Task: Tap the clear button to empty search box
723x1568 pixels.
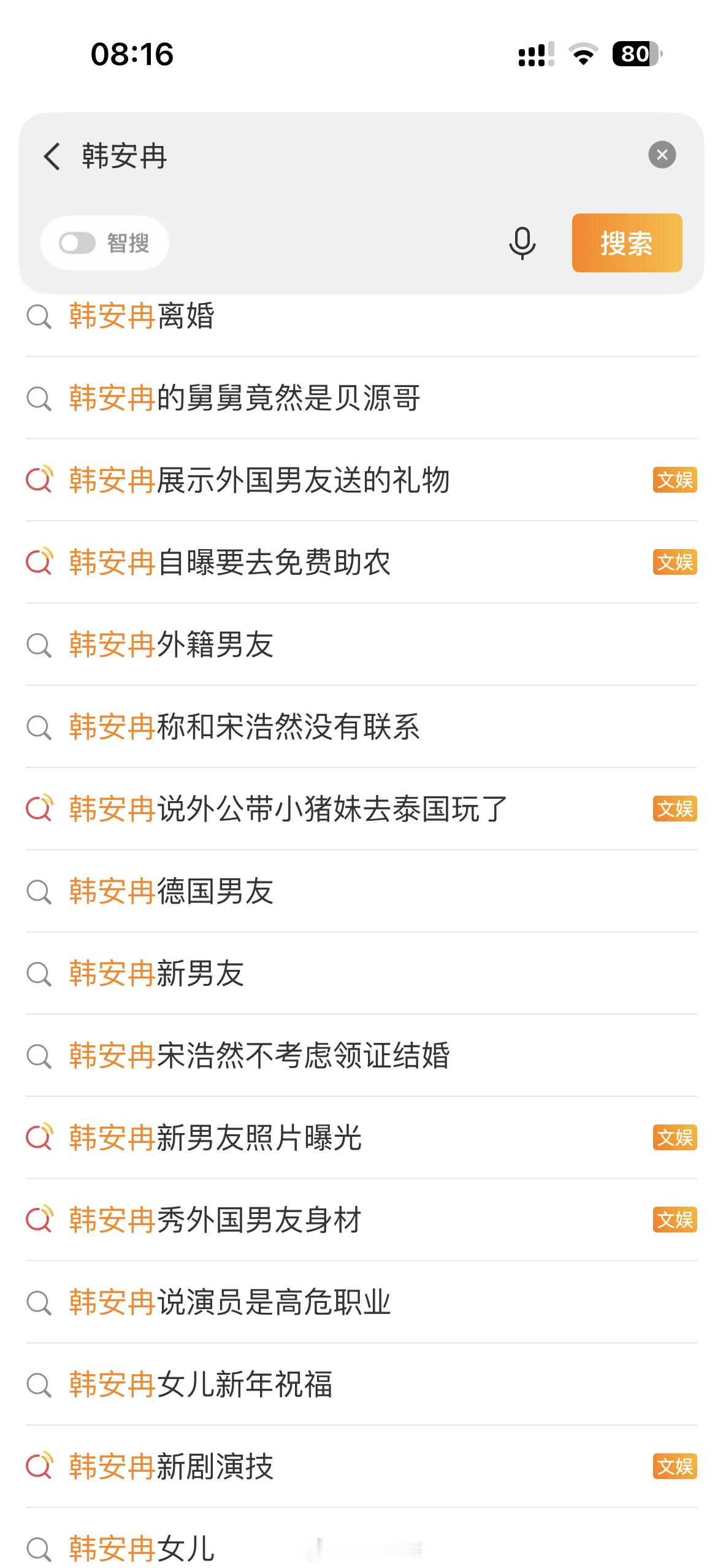Action: (661, 155)
